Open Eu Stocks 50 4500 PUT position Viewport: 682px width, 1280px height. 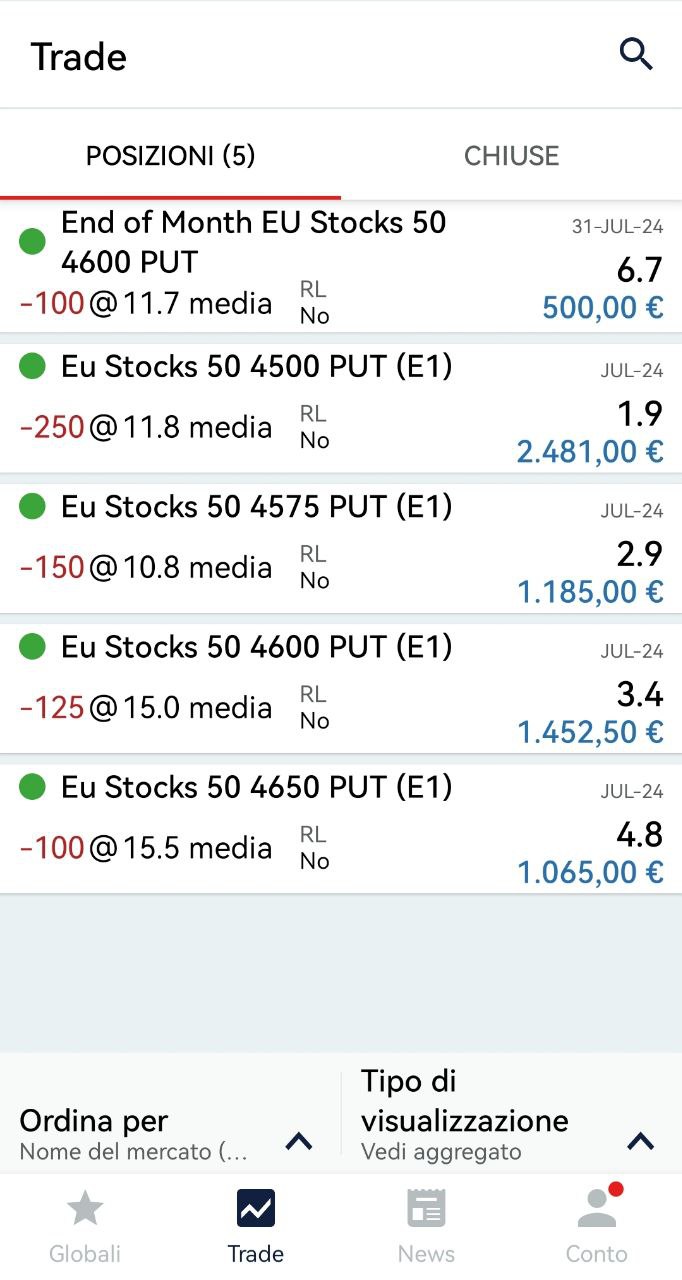341,408
